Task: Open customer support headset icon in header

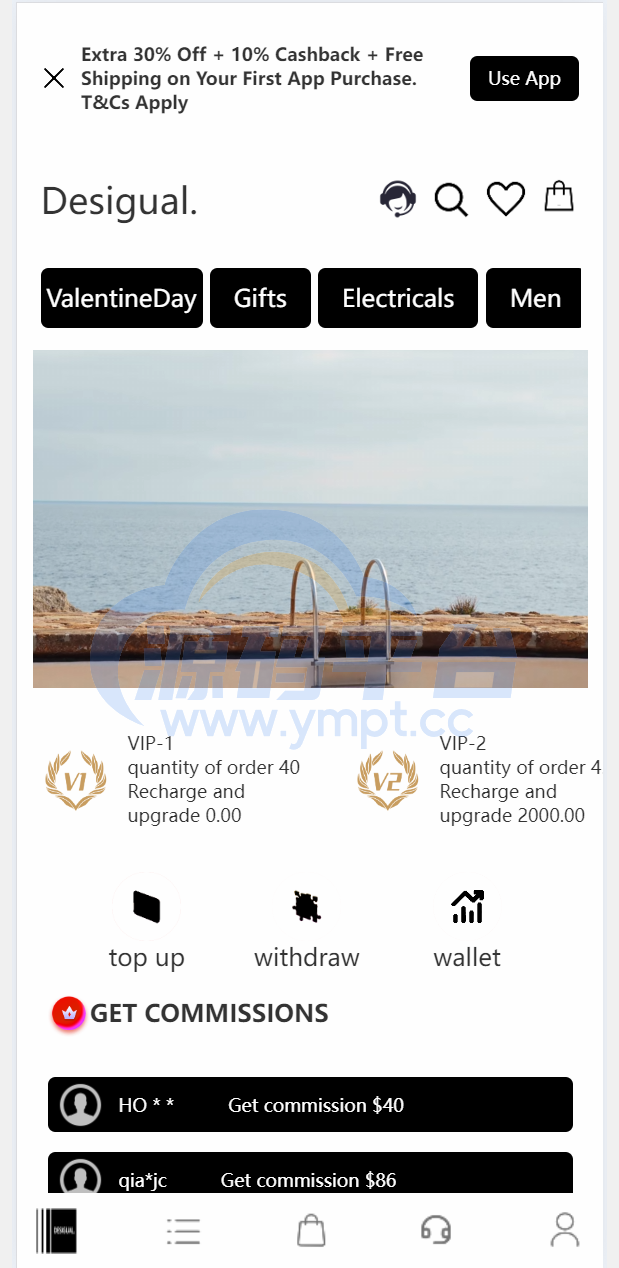Action: click(398, 199)
